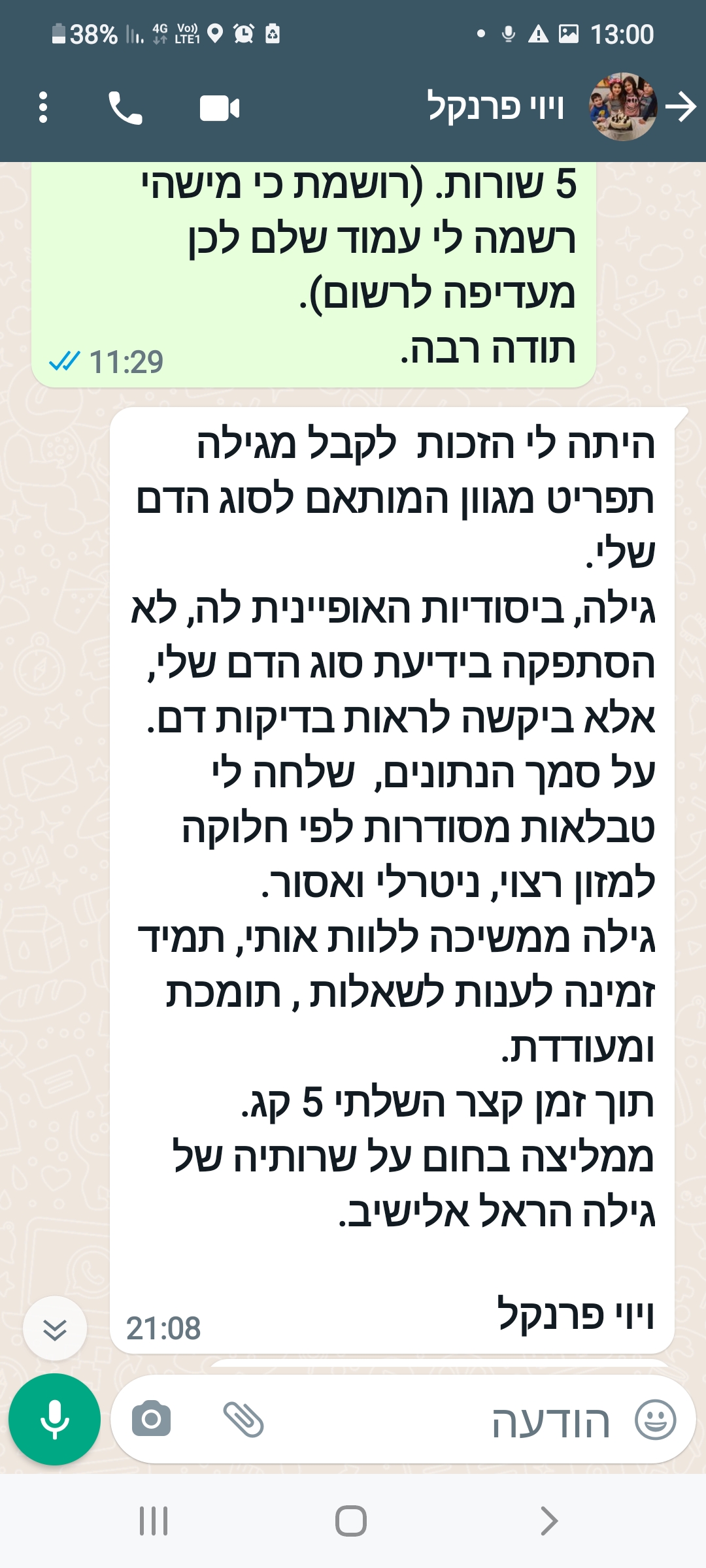Open the camera from message bar
The width and height of the screenshot is (706, 1568).
coord(151,1419)
